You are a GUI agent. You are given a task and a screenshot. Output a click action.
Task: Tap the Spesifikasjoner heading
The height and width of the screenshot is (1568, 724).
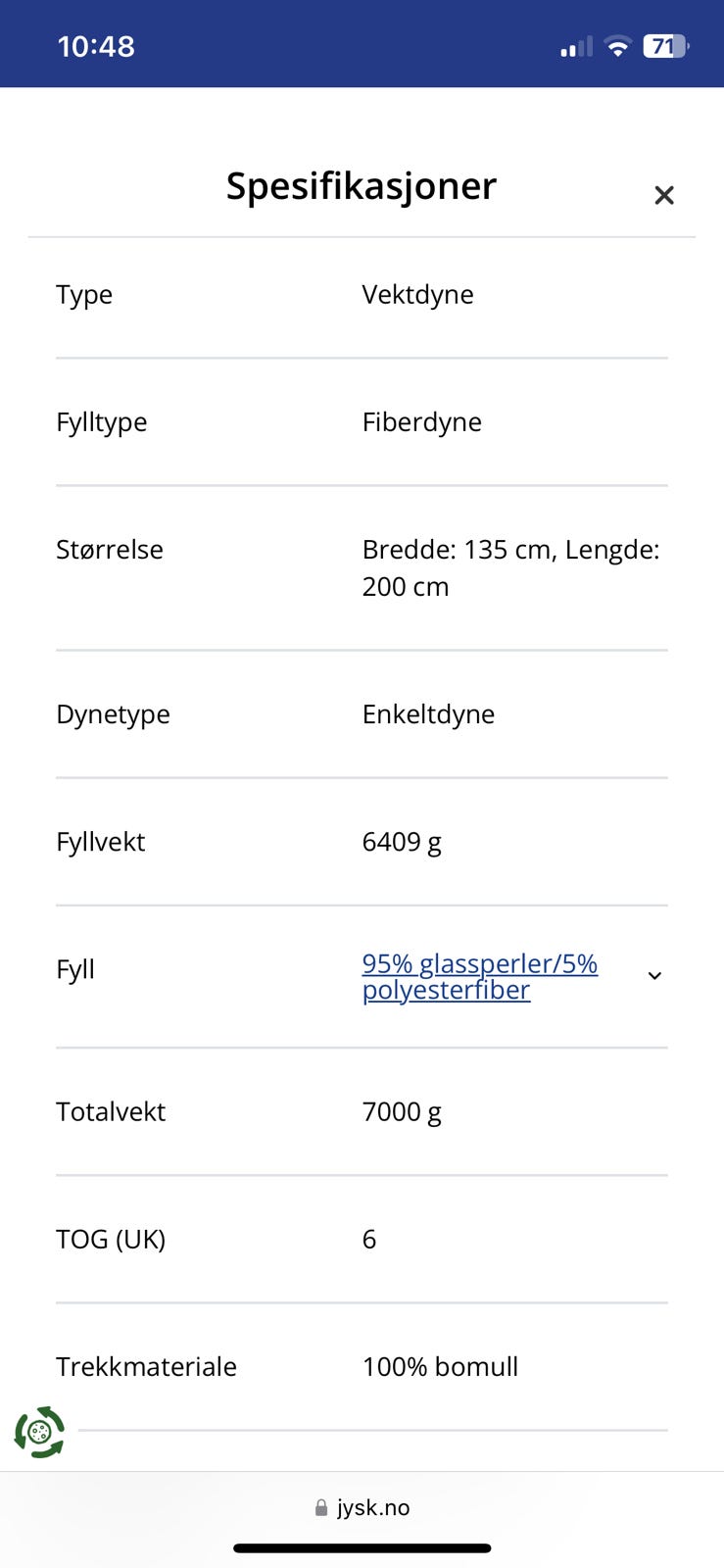[x=361, y=185]
